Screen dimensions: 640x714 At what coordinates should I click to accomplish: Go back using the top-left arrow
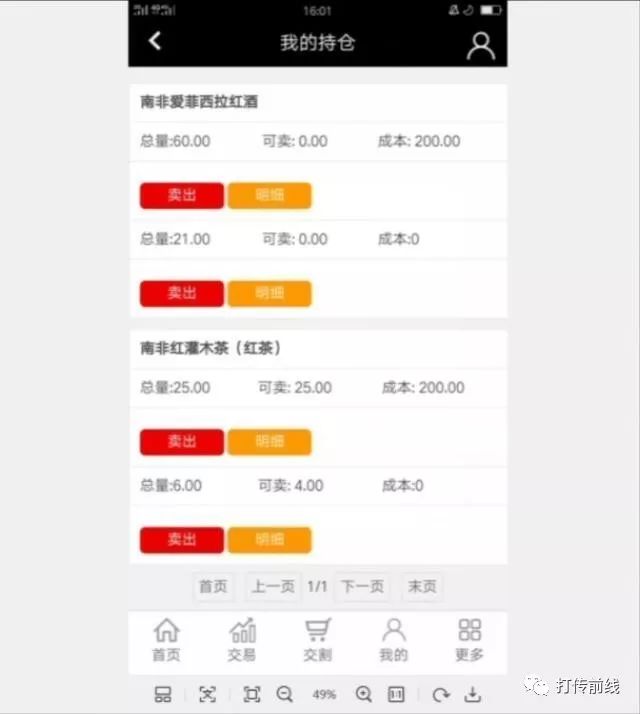click(155, 41)
